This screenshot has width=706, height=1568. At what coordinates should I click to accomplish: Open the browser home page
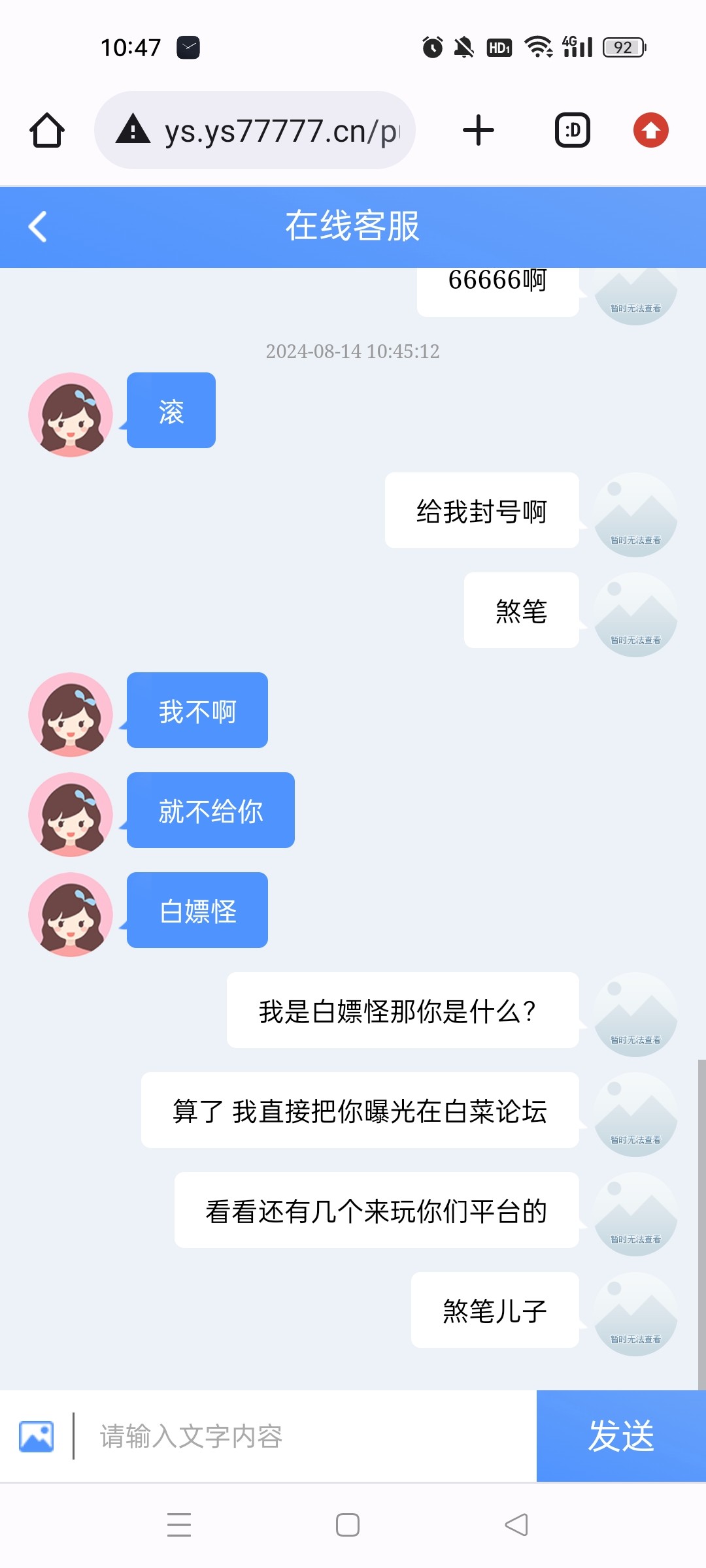click(47, 131)
